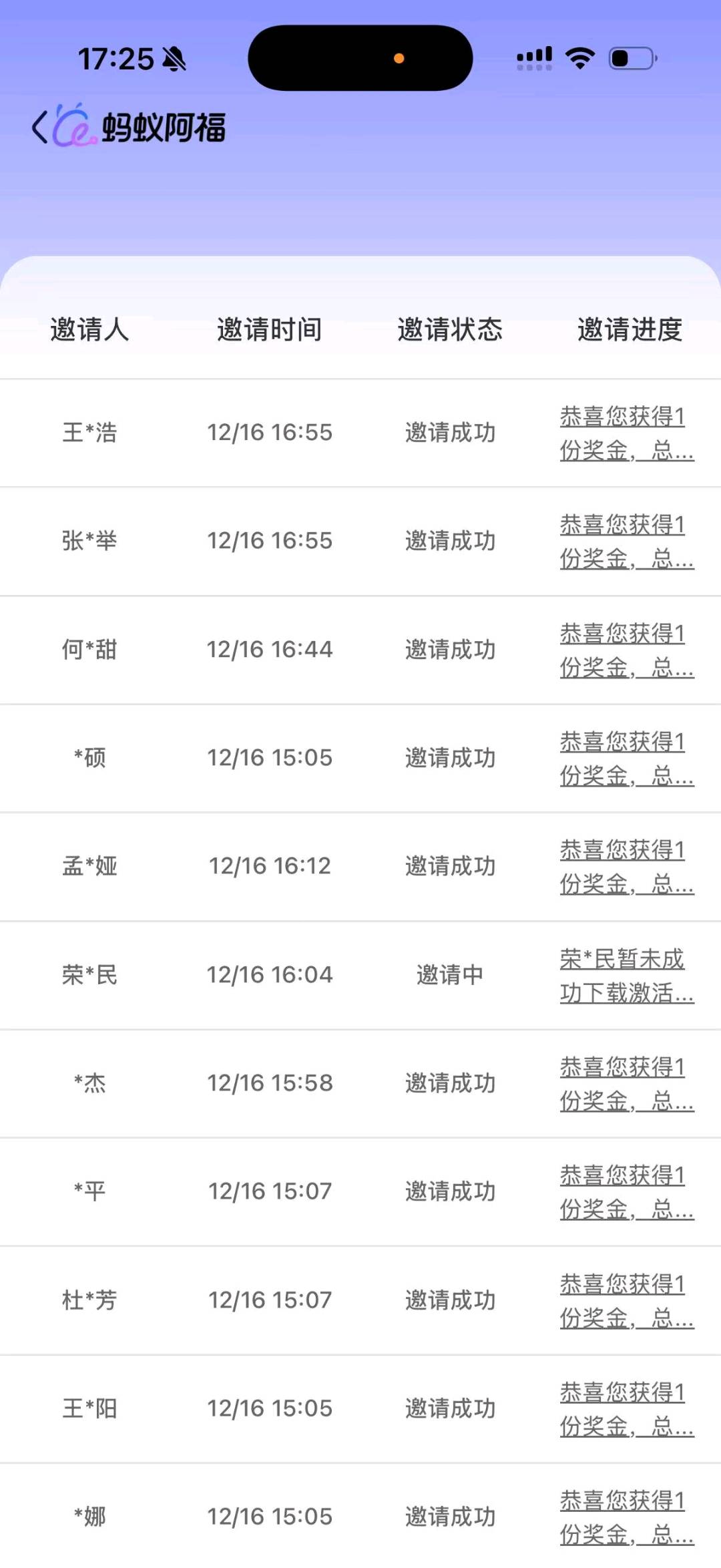Open 荣*民暂未成功下载激活 progress link
This screenshot has height=1568, width=721.
[x=626, y=976]
